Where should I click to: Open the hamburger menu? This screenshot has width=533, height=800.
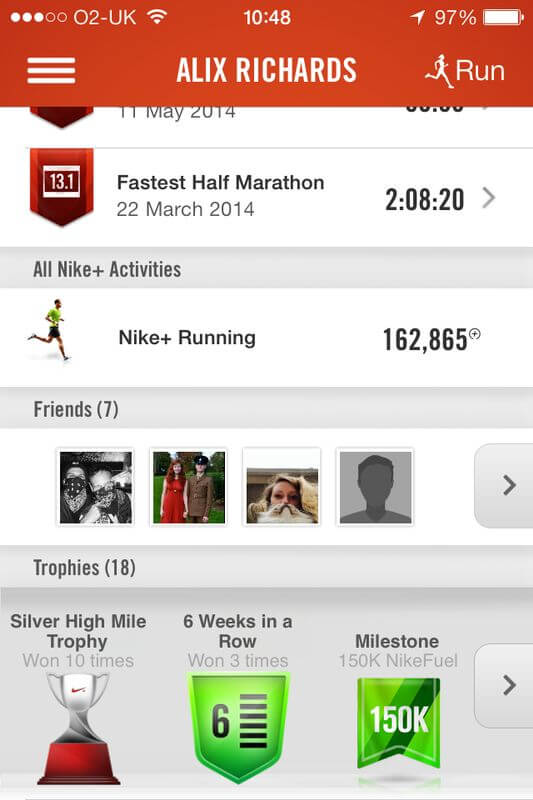[52, 70]
